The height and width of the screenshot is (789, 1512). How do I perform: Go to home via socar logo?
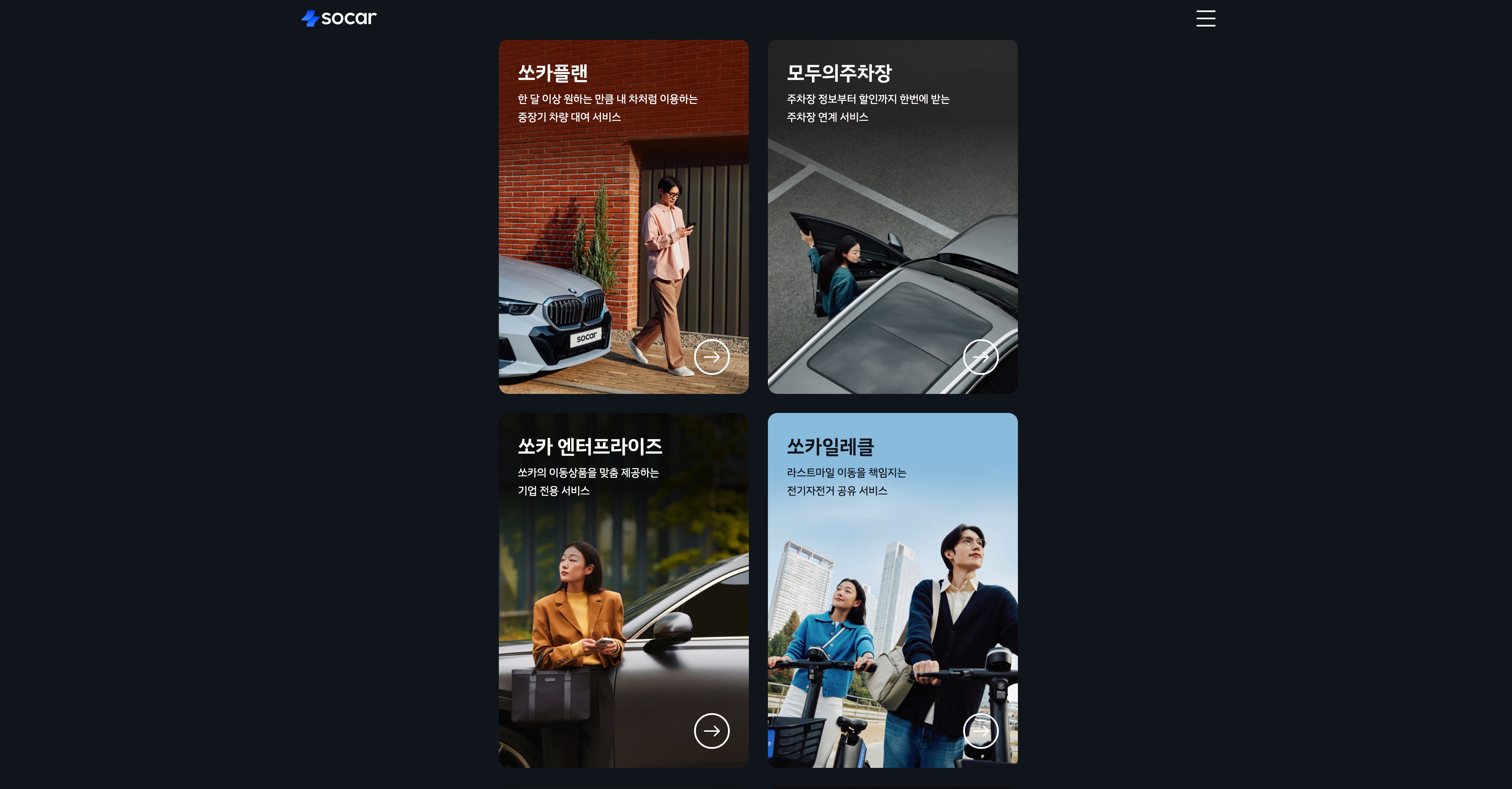click(x=339, y=18)
